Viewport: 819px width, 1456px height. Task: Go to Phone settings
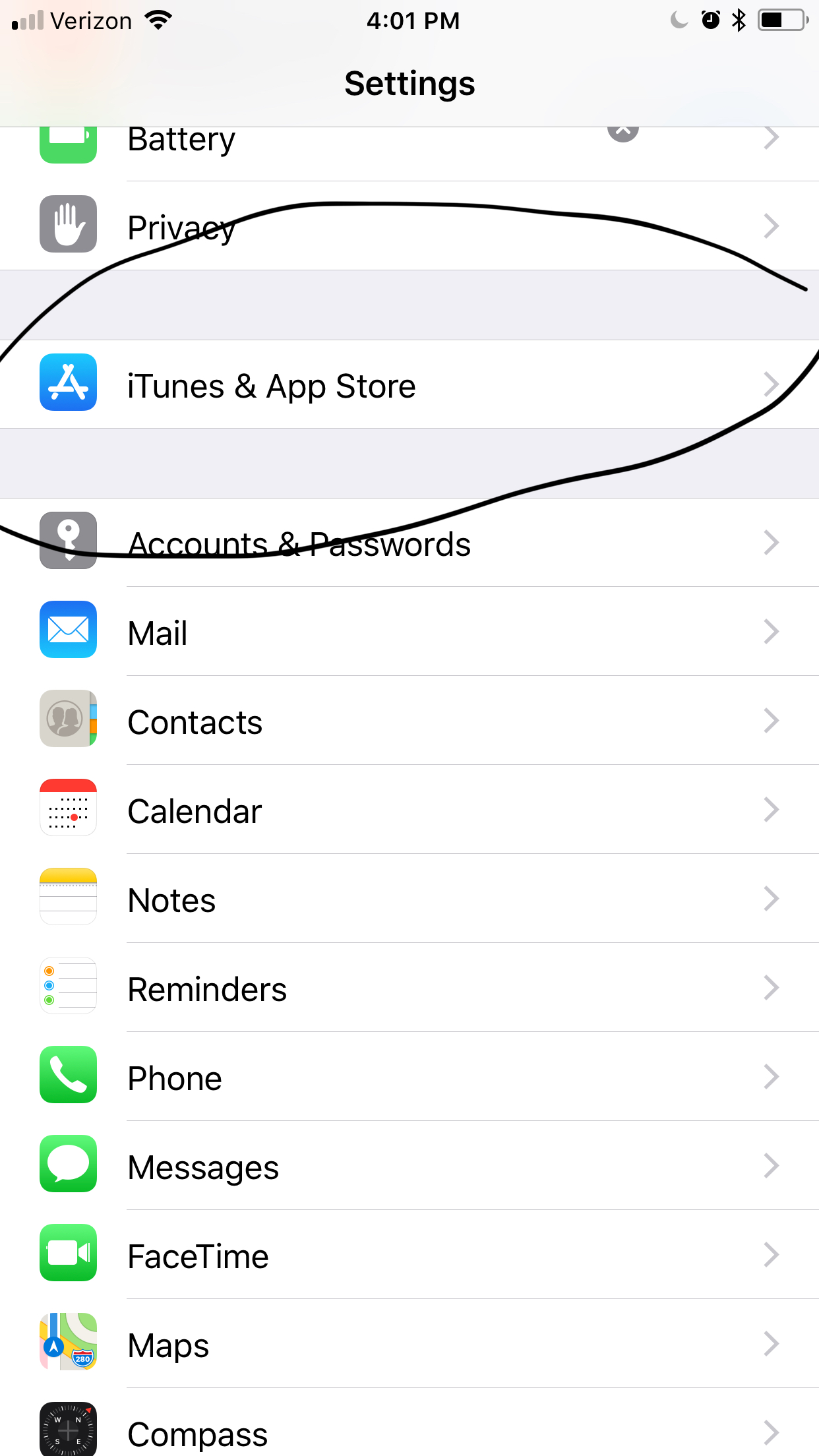(x=409, y=1077)
